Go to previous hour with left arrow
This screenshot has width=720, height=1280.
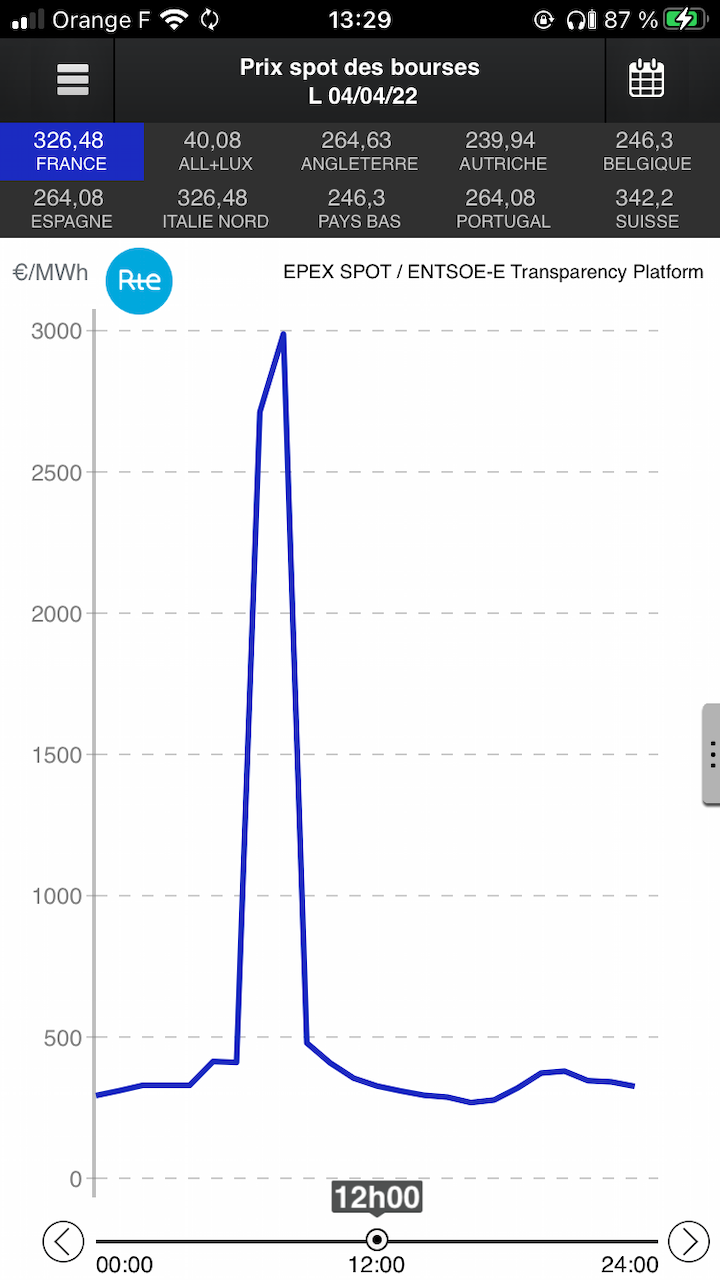tap(63, 1241)
